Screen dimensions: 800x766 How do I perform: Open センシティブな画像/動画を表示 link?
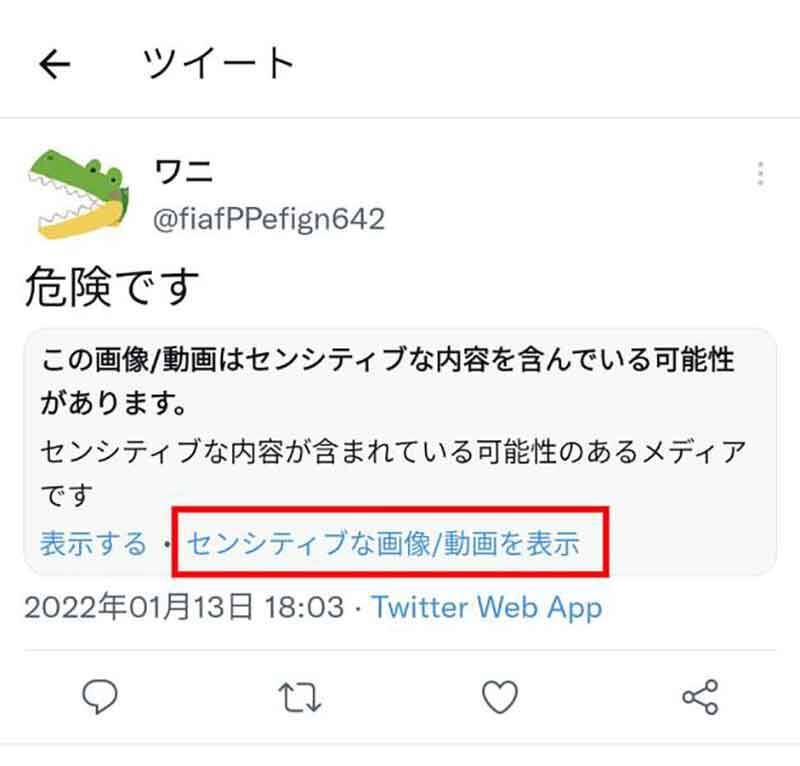click(x=383, y=544)
